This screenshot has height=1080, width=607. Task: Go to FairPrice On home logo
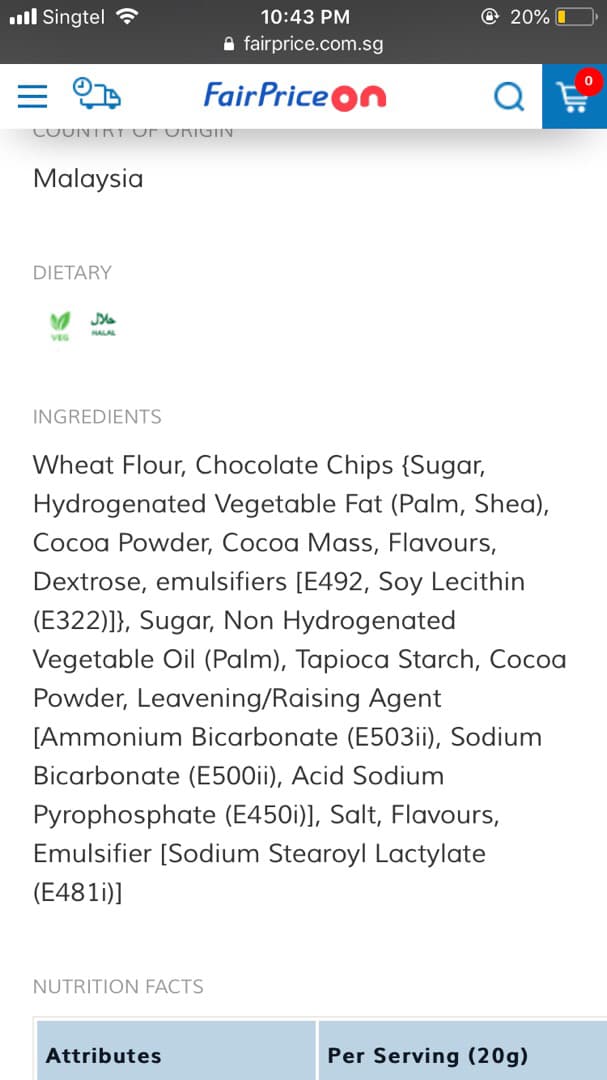(x=294, y=96)
